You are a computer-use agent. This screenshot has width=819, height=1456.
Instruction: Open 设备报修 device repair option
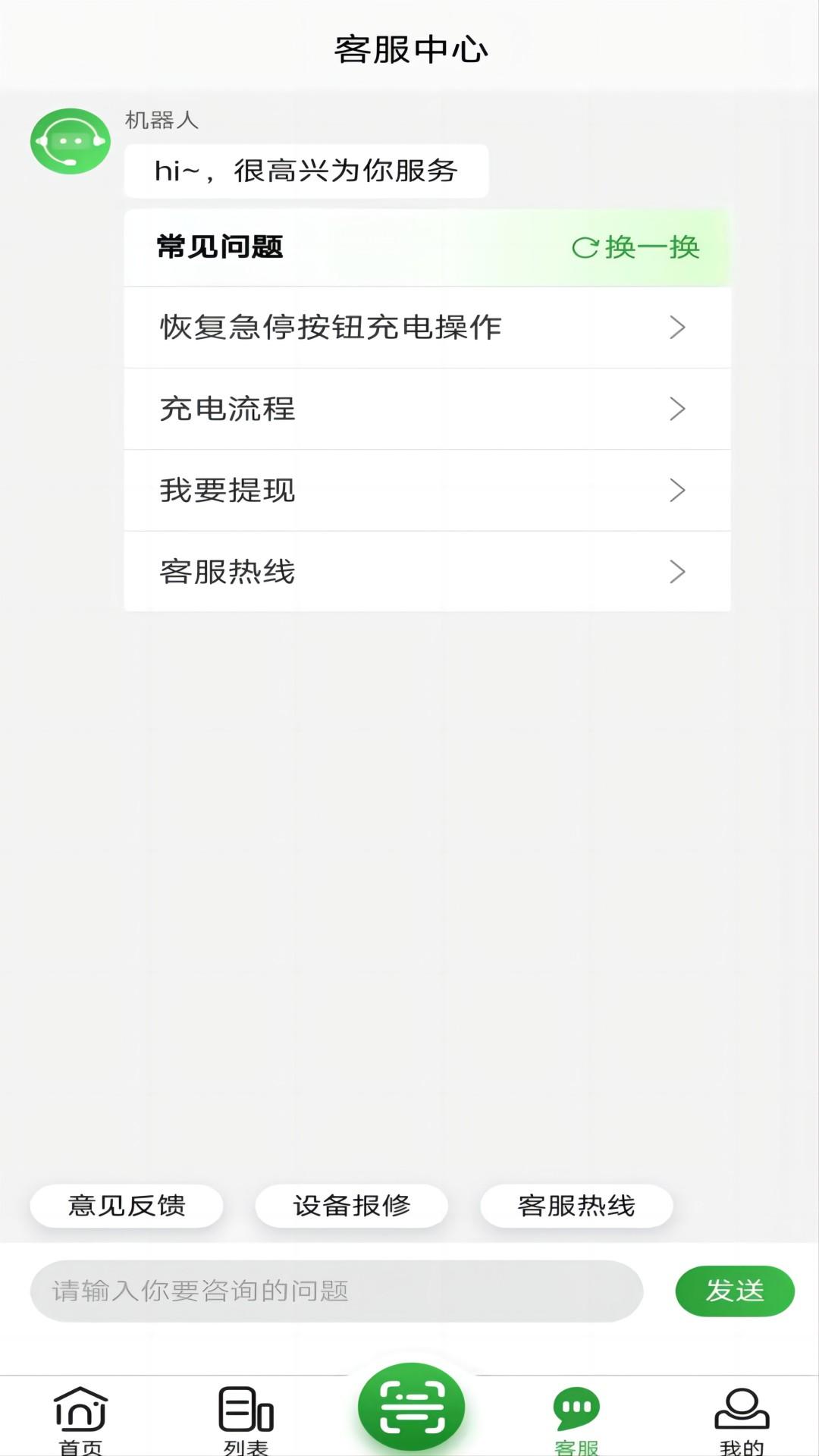pos(352,1205)
